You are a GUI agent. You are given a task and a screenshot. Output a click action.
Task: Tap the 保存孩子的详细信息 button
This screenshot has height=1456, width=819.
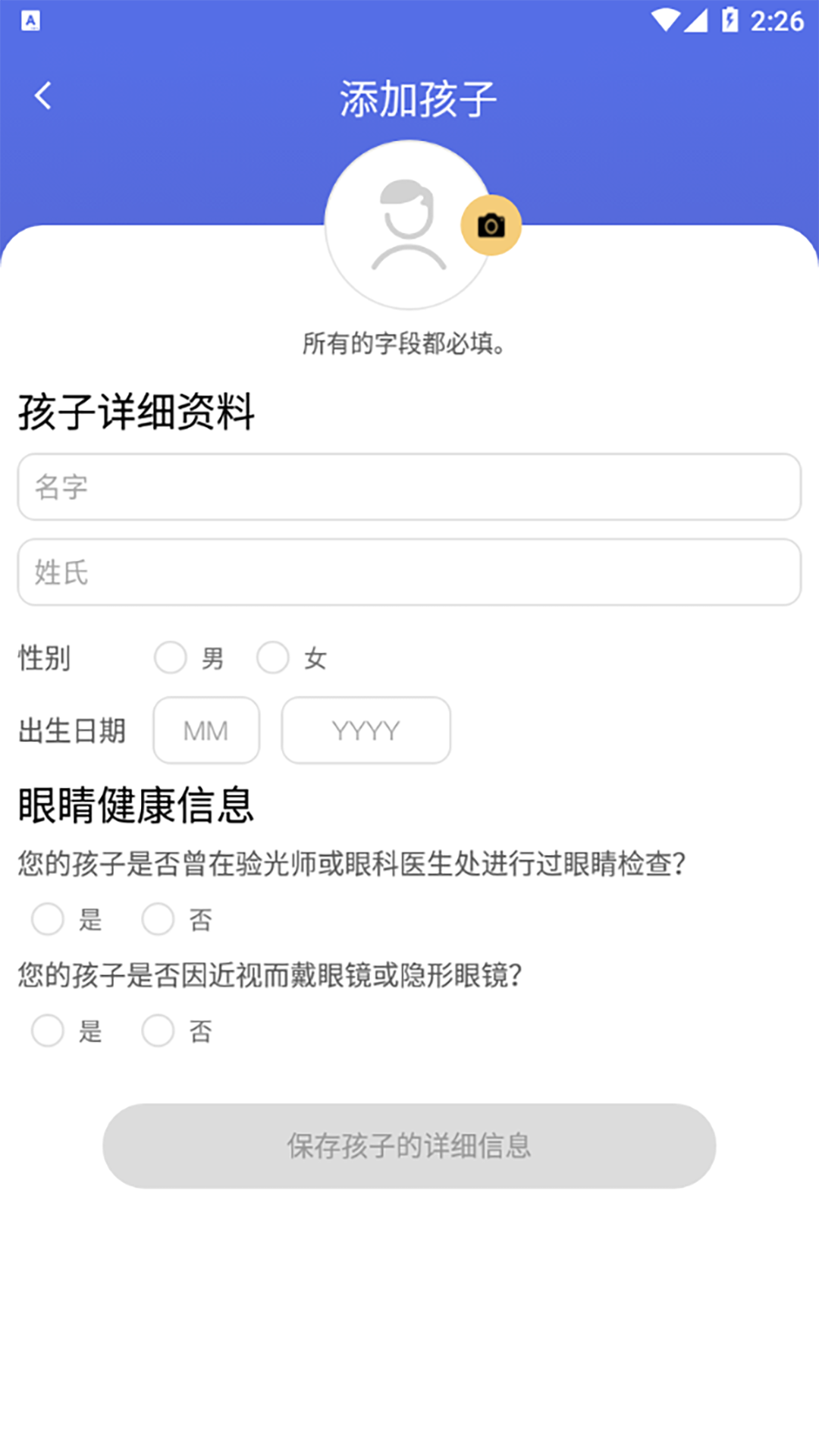(x=409, y=1146)
